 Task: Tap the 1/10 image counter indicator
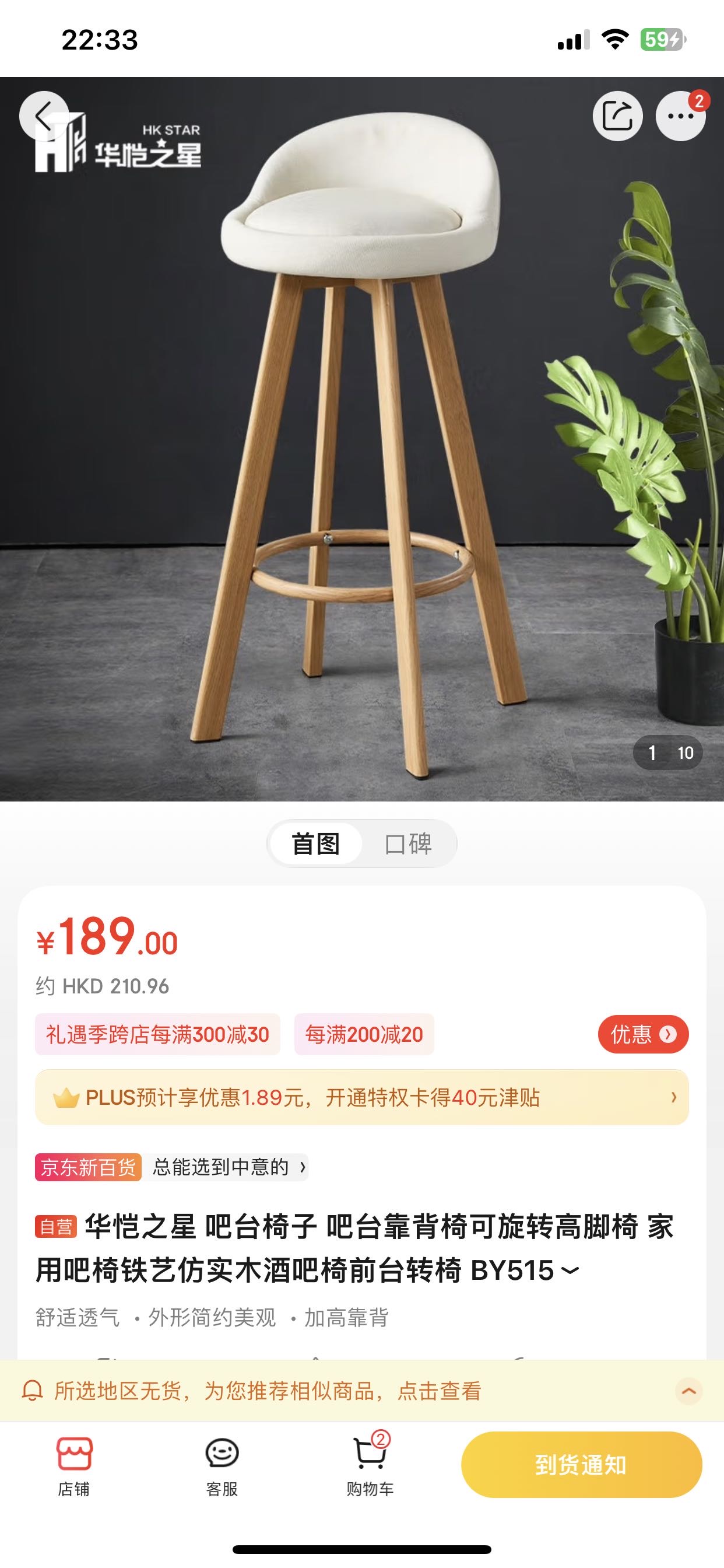point(669,752)
